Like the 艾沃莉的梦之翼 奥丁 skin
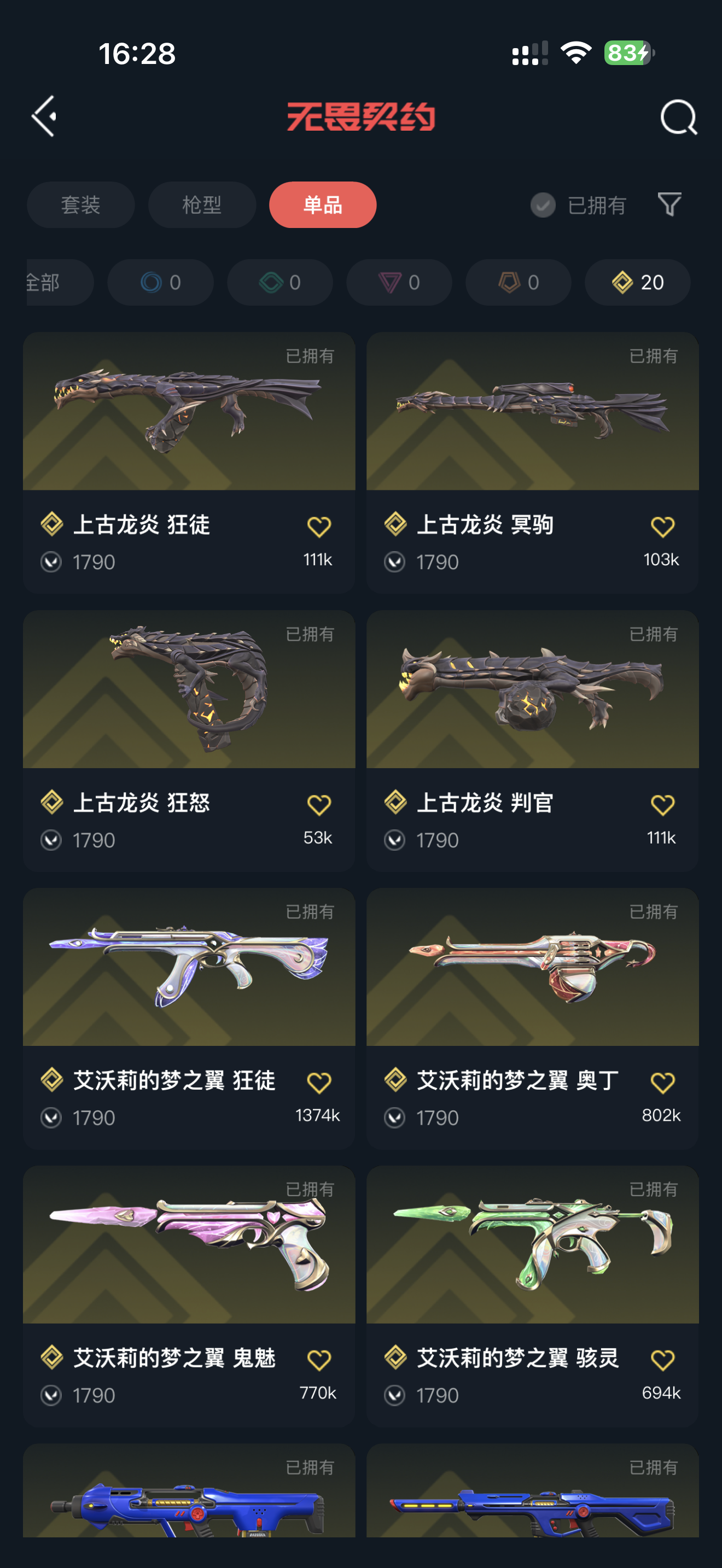This screenshot has height=1568, width=722. 662,1083
